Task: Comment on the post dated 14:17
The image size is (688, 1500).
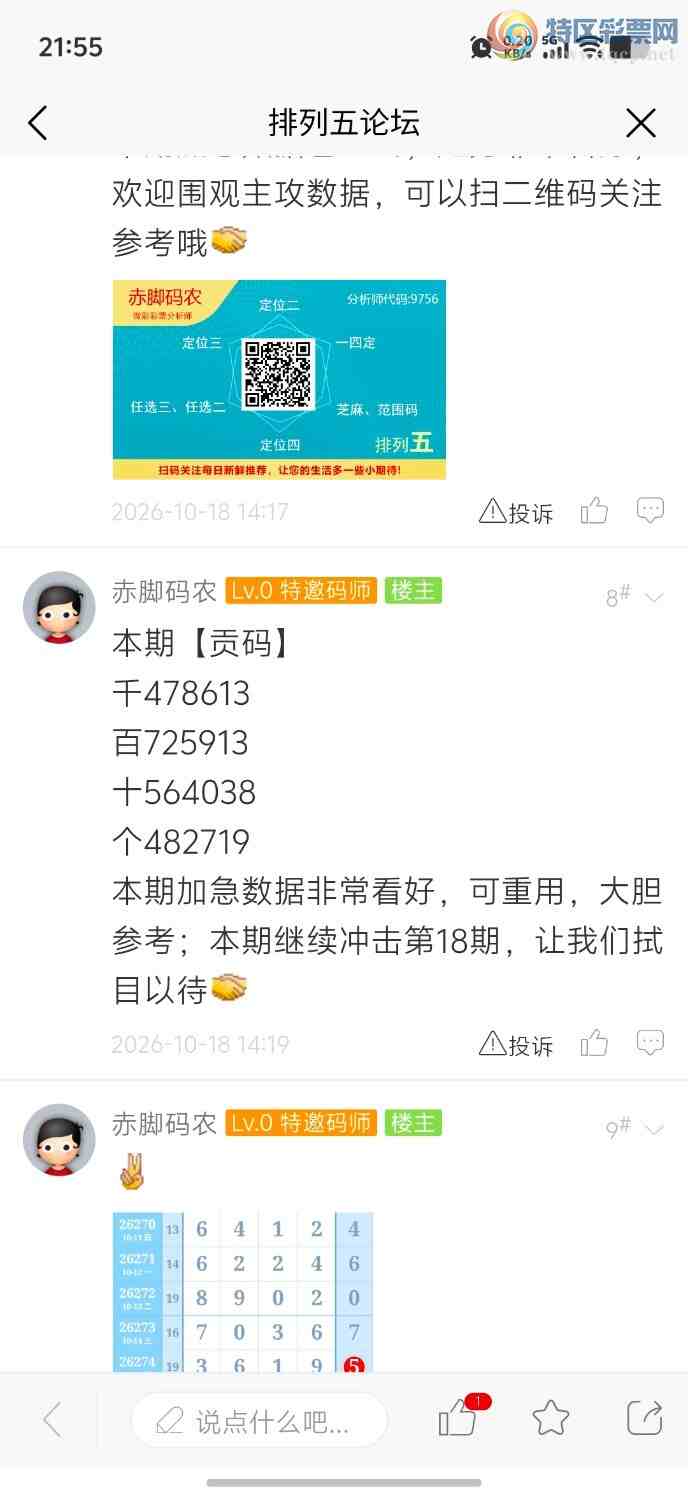Action: pos(650,511)
